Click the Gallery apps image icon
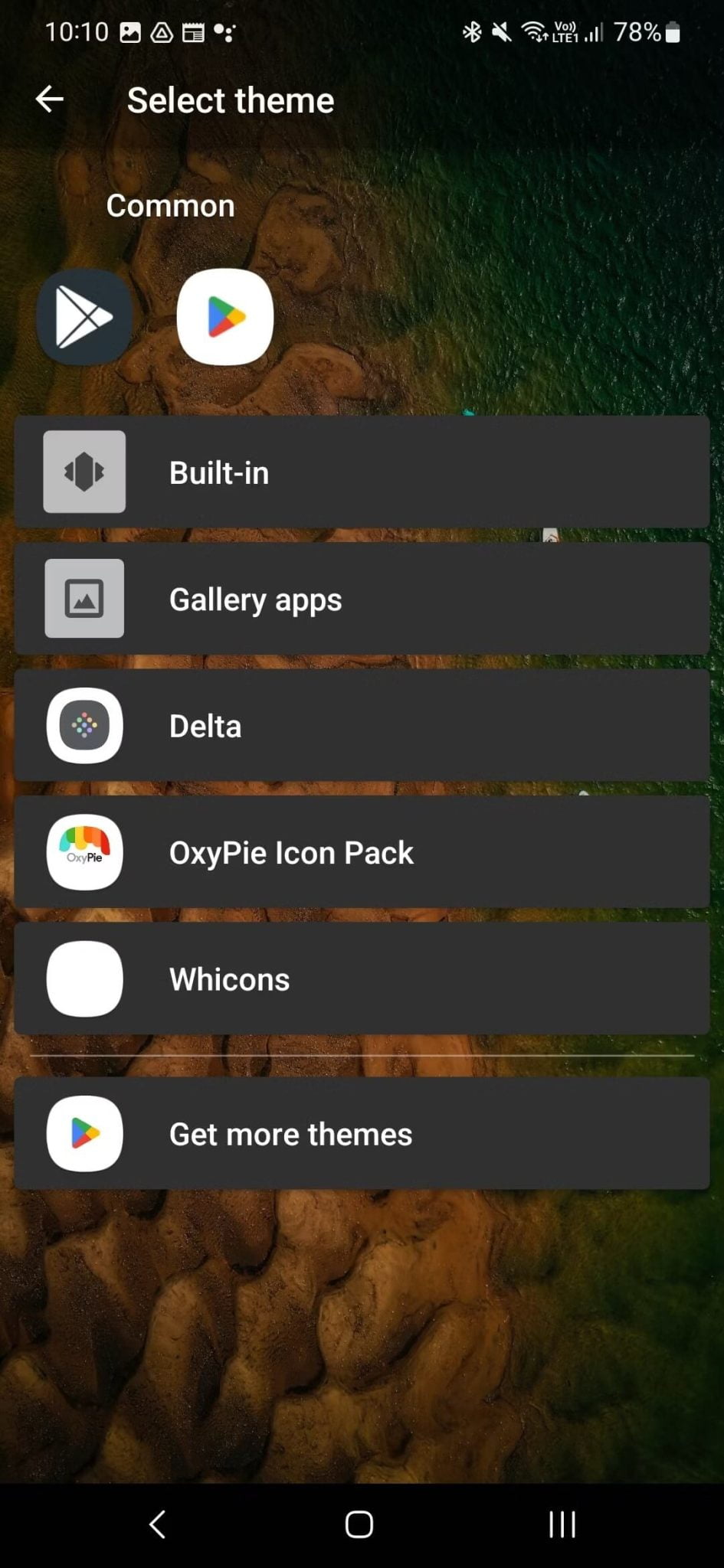 pos(84,599)
